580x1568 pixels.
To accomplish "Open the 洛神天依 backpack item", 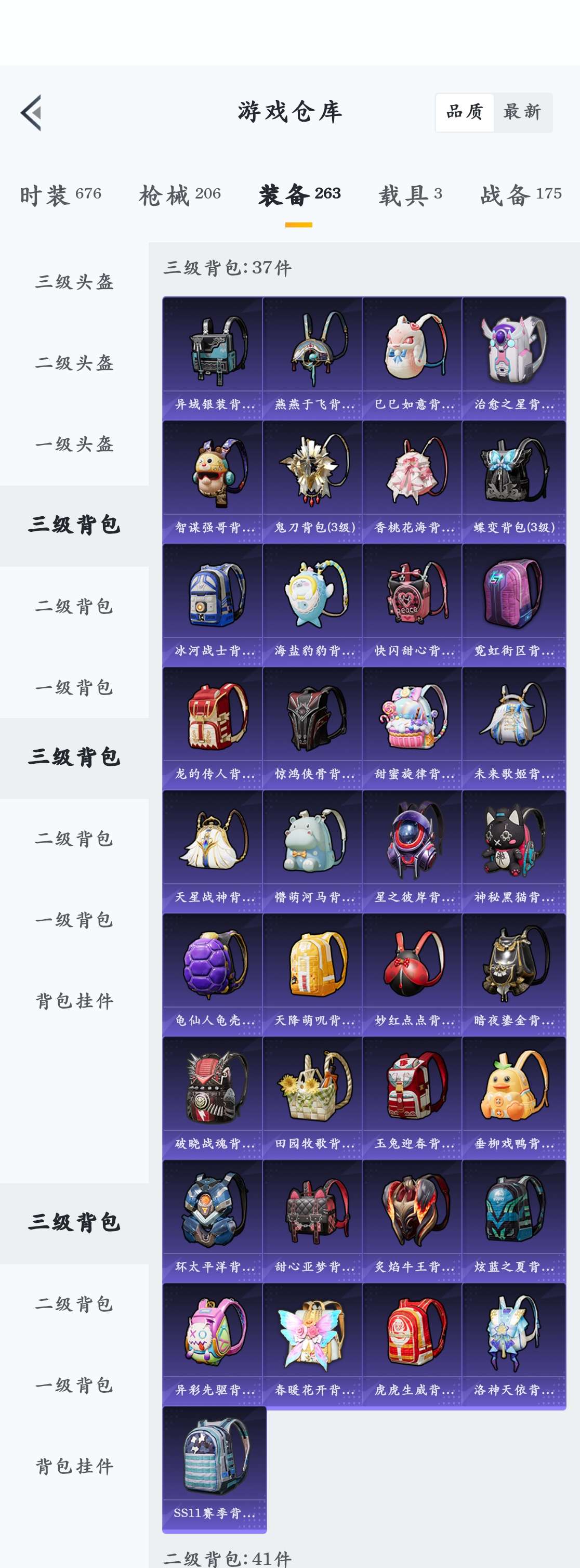I will (513, 1344).
